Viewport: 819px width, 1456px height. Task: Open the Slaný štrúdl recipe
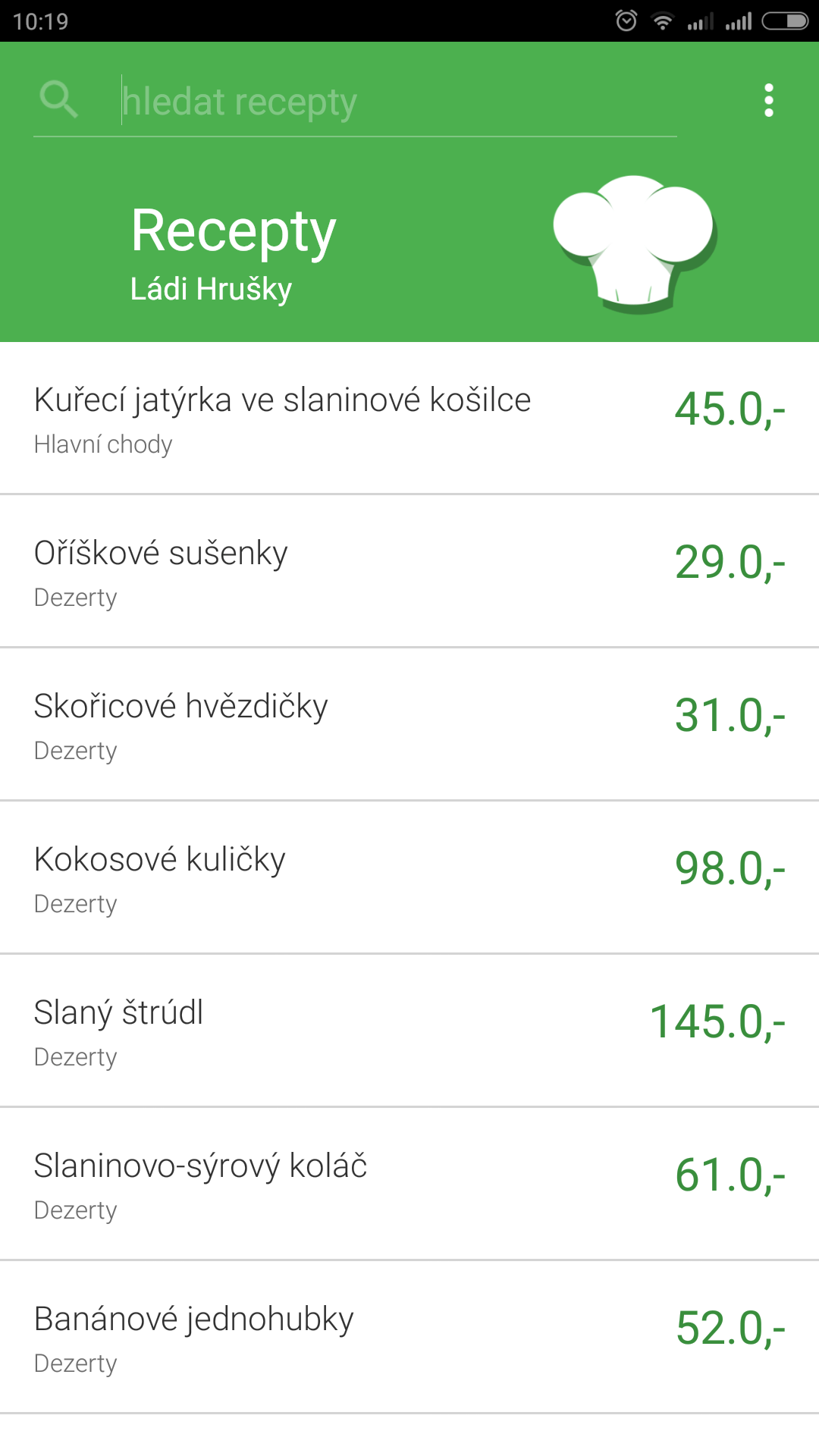[409, 1031]
